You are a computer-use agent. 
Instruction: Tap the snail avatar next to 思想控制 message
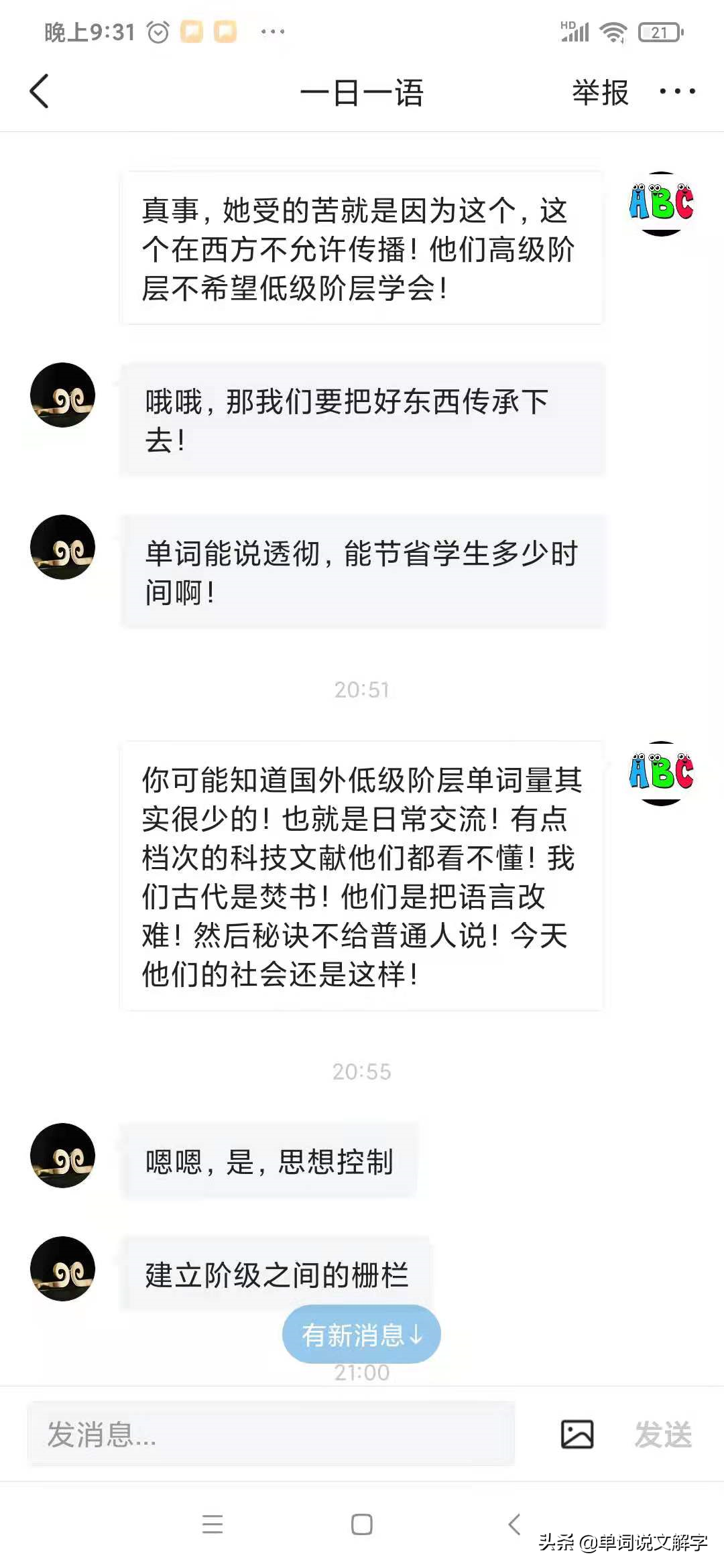62,1155
